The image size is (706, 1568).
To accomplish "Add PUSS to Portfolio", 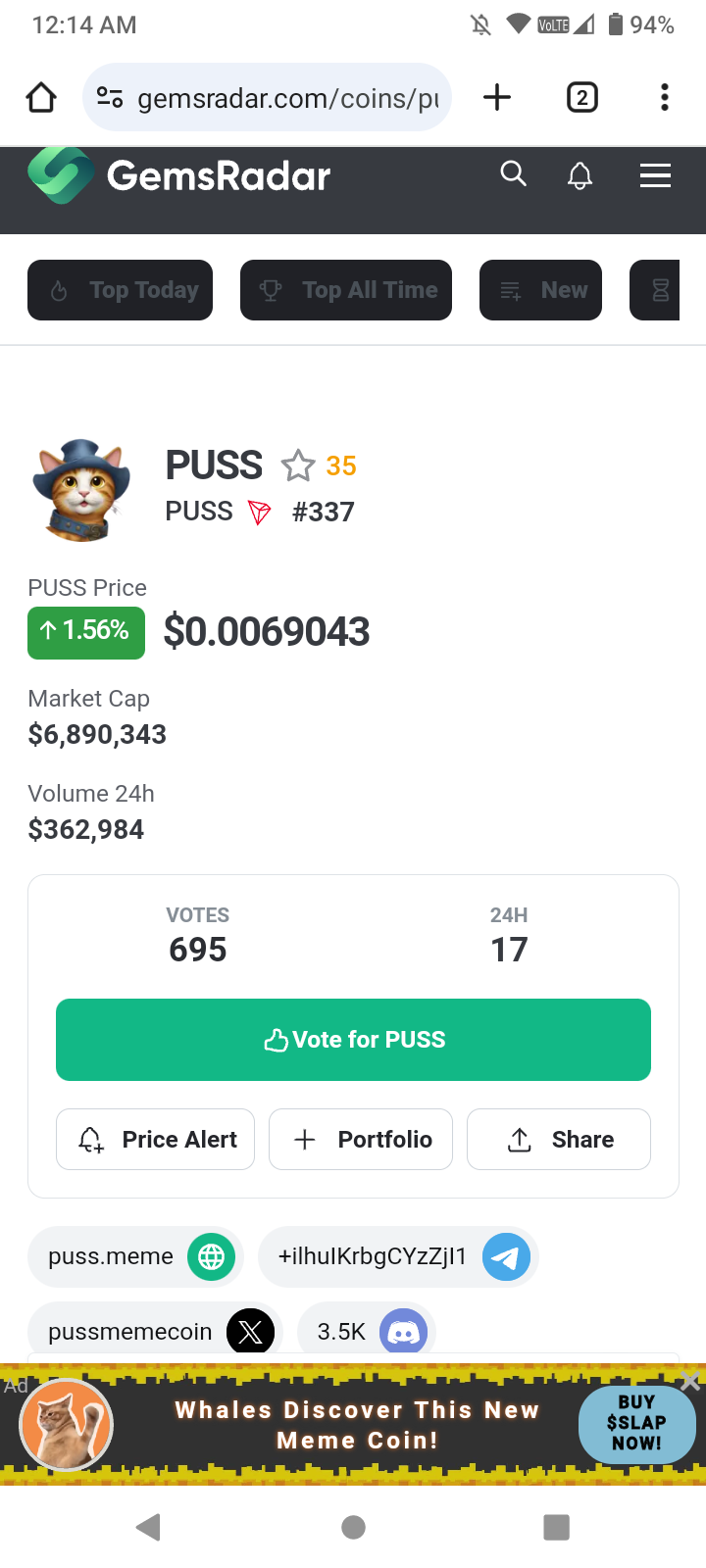I will click(x=361, y=1140).
